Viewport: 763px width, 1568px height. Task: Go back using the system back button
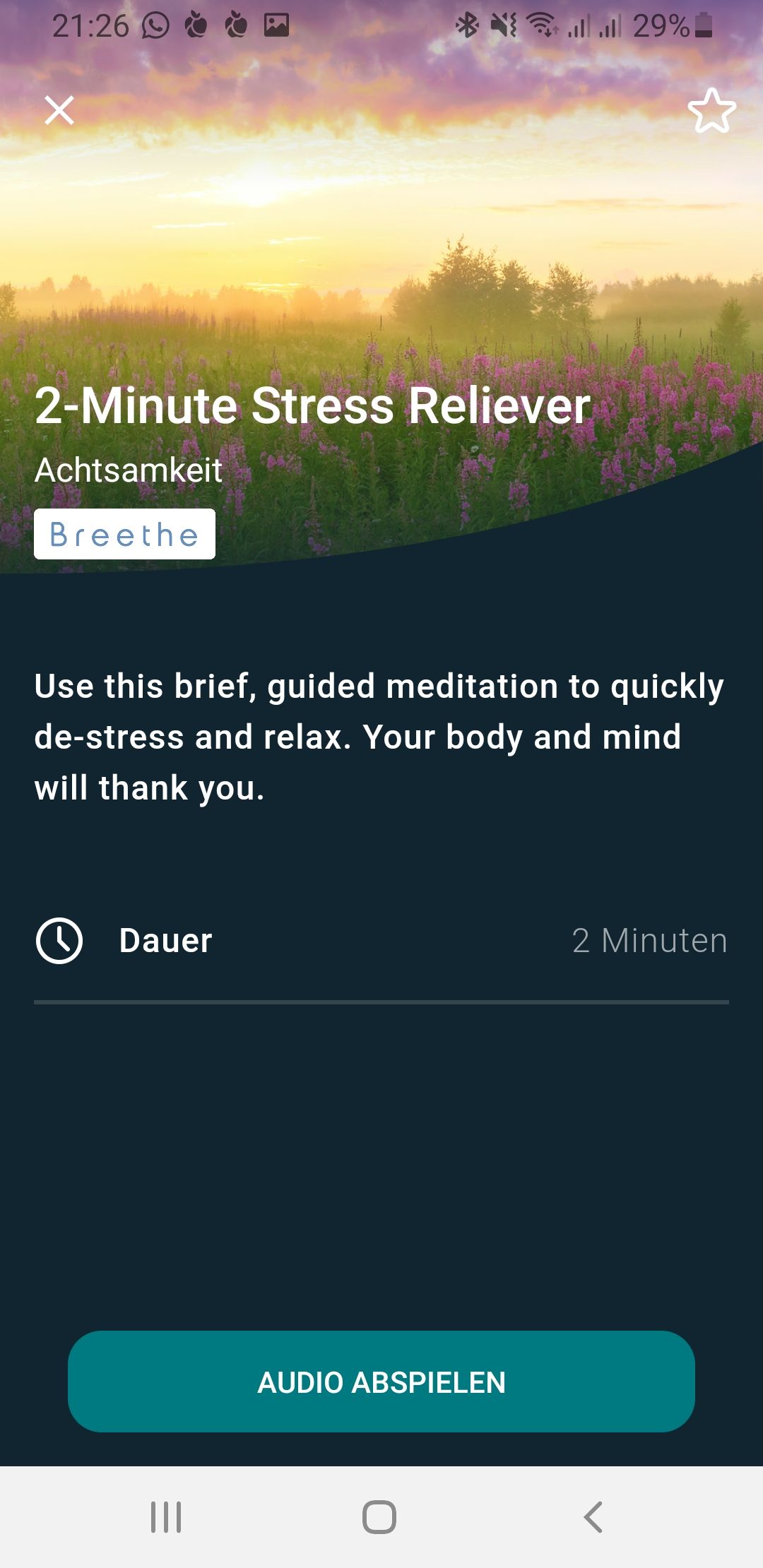coord(593,1516)
